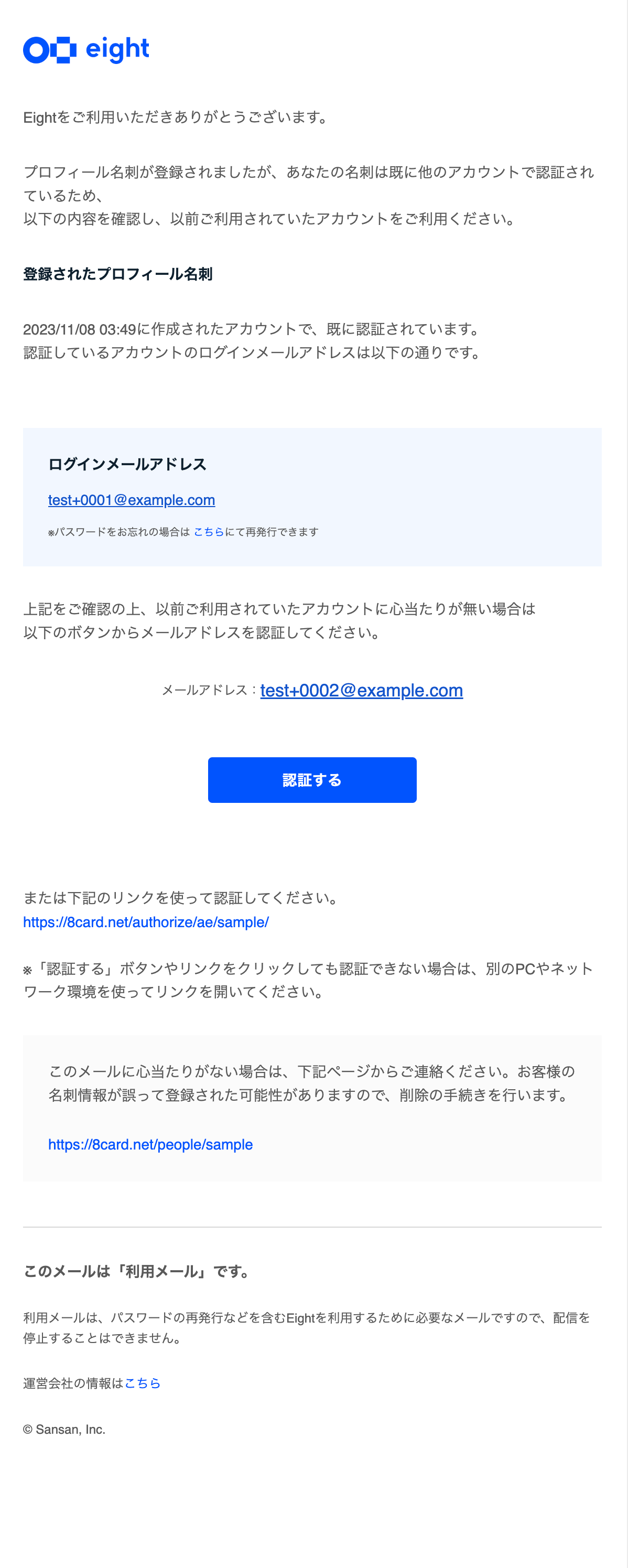The image size is (628, 1568).
Task: Open the test+0001@example.com login email link
Action: tap(132, 500)
